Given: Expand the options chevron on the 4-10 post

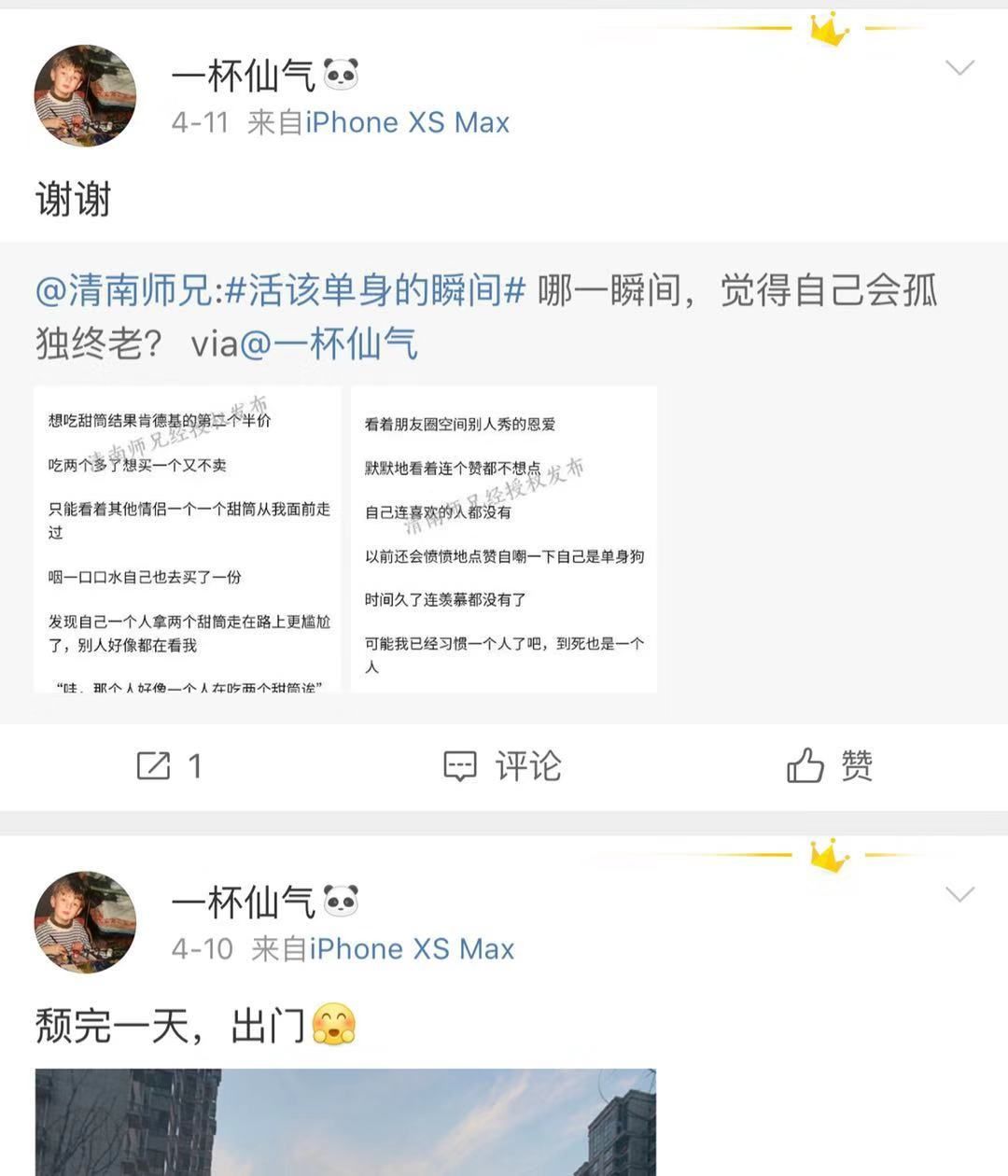Looking at the screenshot, I should [x=959, y=895].
